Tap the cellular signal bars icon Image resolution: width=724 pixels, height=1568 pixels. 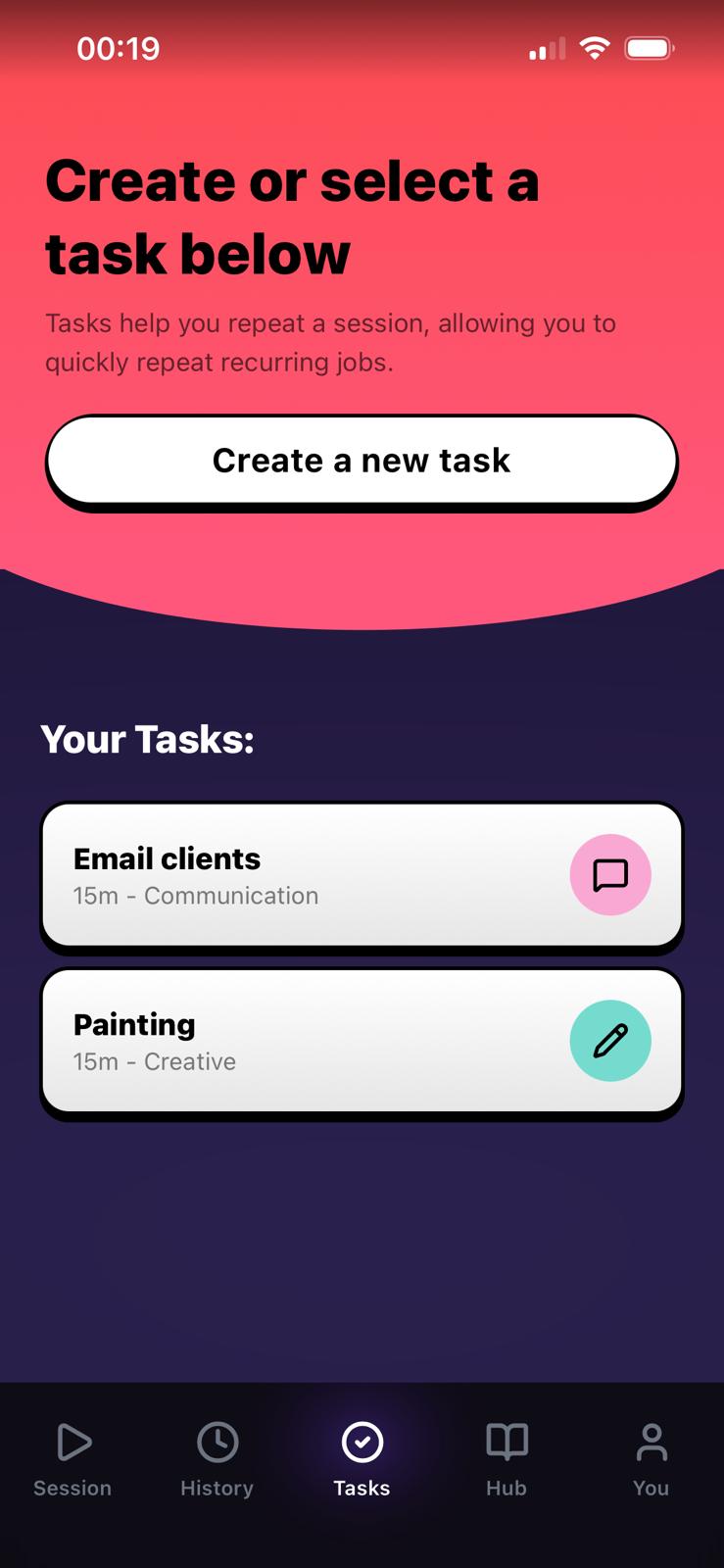pyautogui.click(x=547, y=47)
